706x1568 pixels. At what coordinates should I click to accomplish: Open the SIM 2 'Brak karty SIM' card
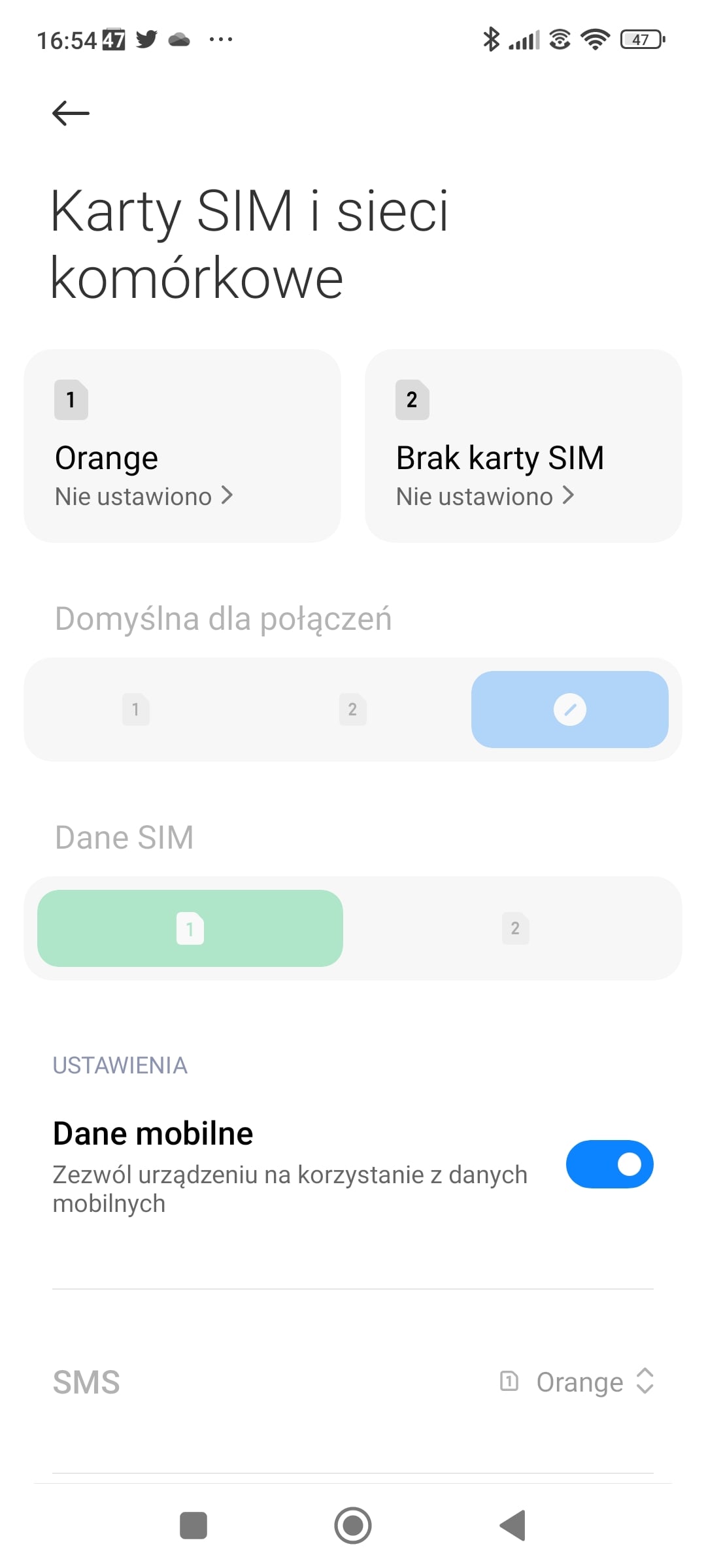pyautogui.click(x=523, y=446)
